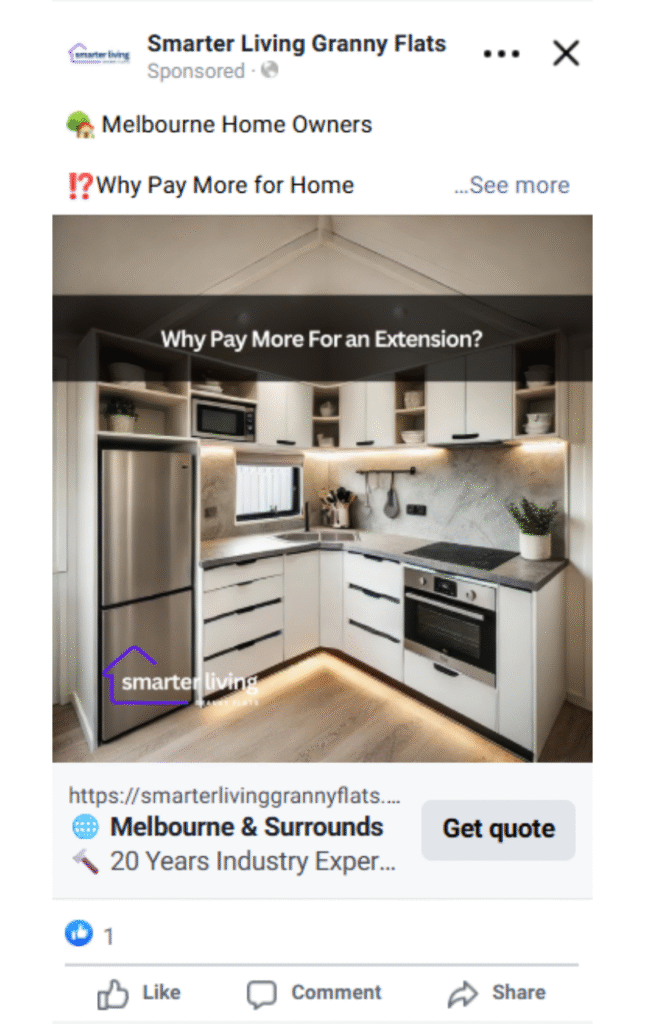
Task: Tap the Get quote button
Action: (x=498, y=829)
